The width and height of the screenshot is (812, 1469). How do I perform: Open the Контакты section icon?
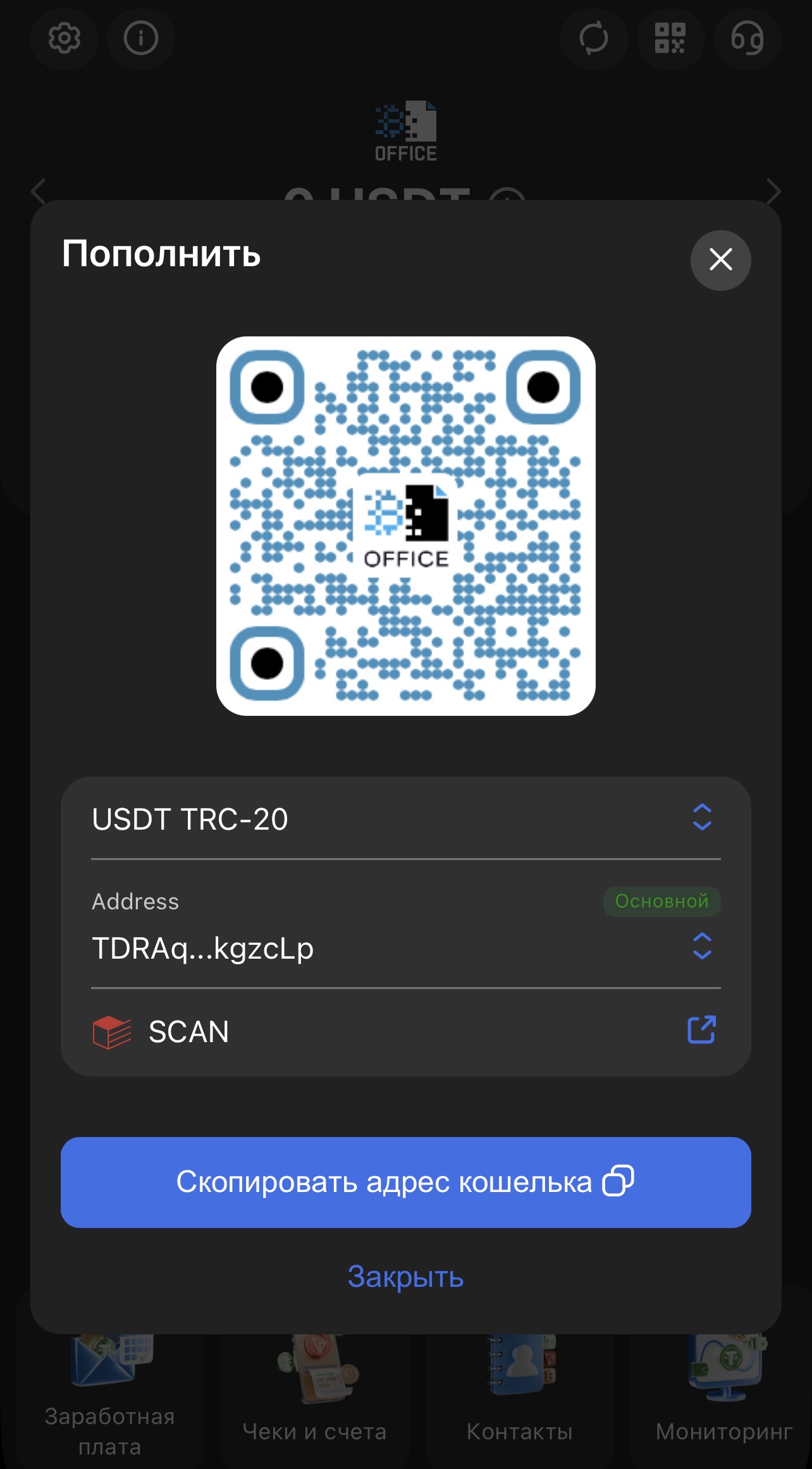[x=519, y=1366]
